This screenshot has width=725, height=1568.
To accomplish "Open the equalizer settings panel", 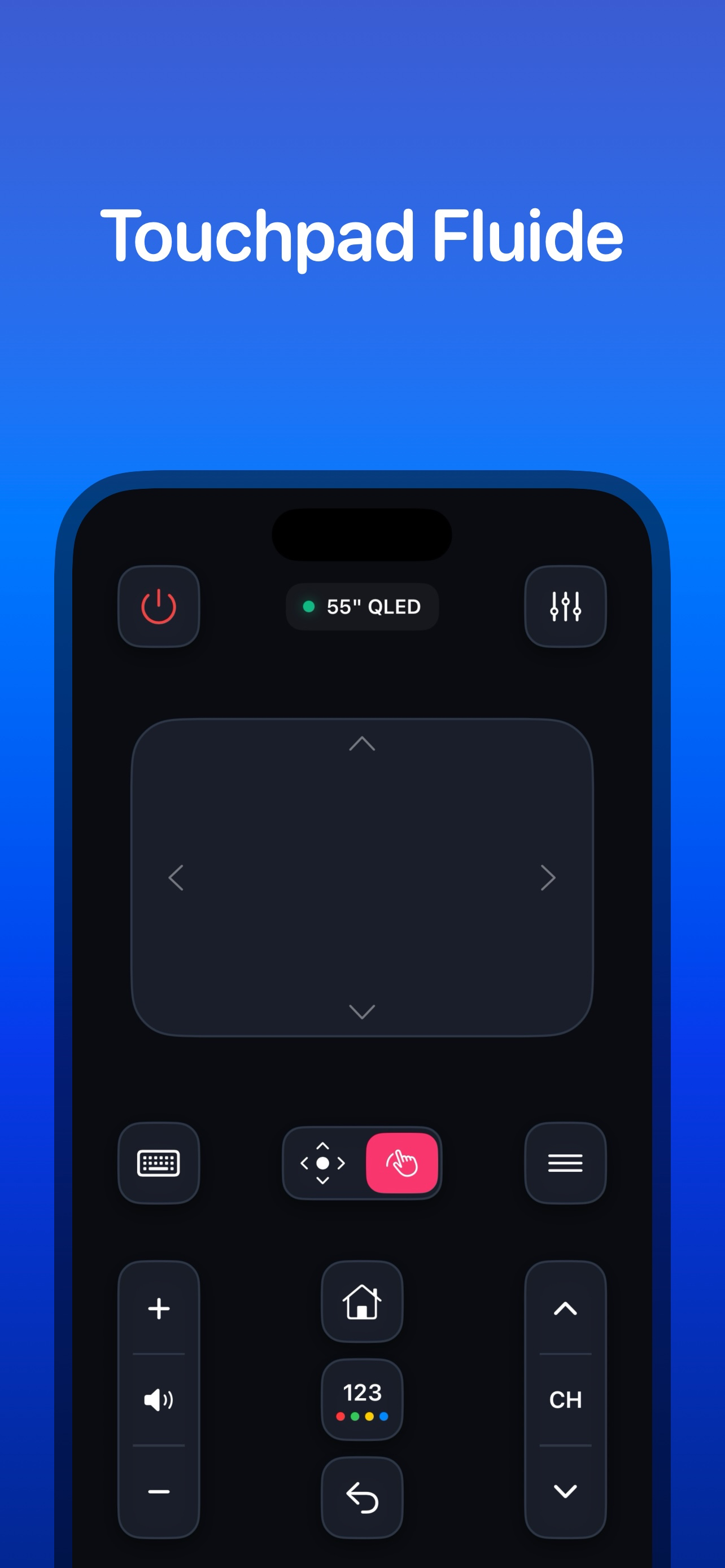I will point(566,607).
